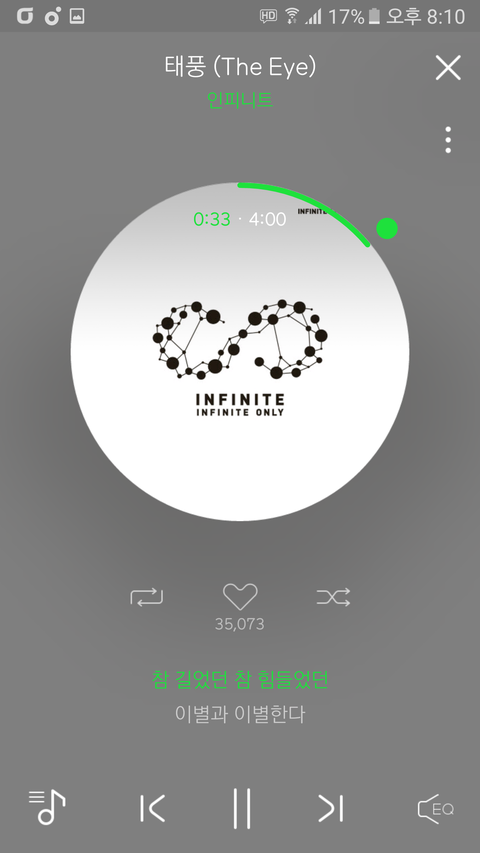
Task: Skip to the next track
Action: [331, 808]
